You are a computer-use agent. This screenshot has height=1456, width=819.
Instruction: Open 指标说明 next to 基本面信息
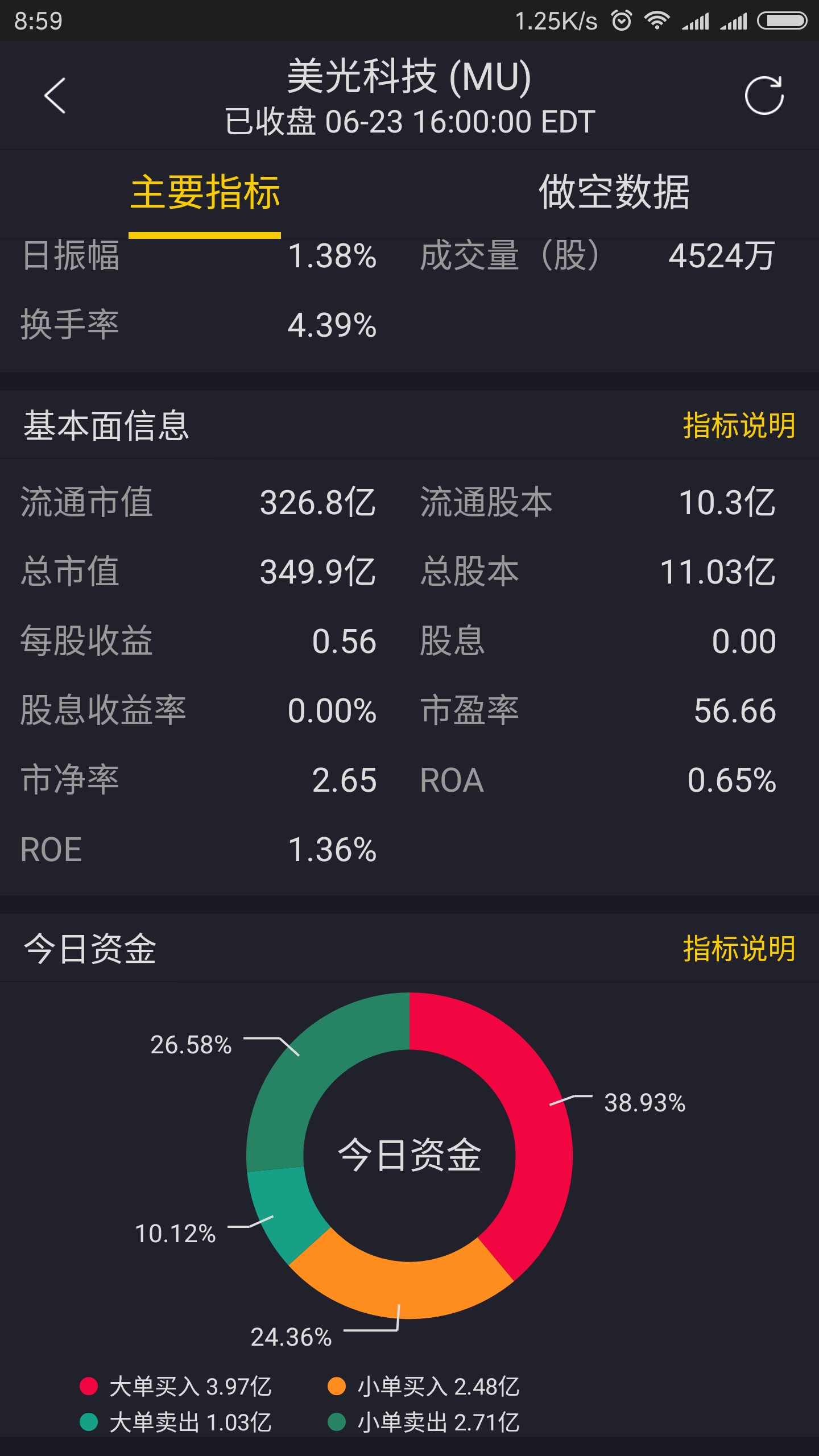[x=739, y=425]
